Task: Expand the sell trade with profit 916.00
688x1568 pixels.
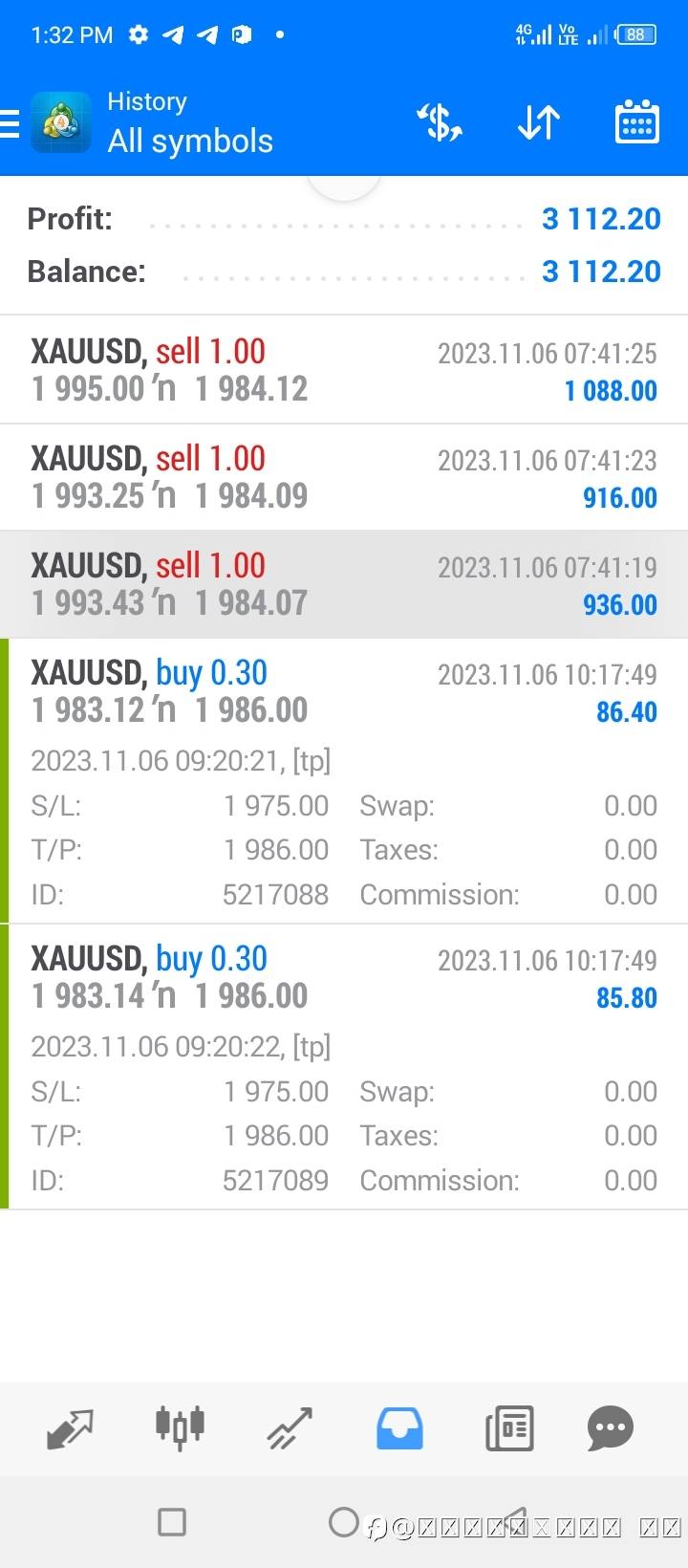Action: click(x=344, y=477)
